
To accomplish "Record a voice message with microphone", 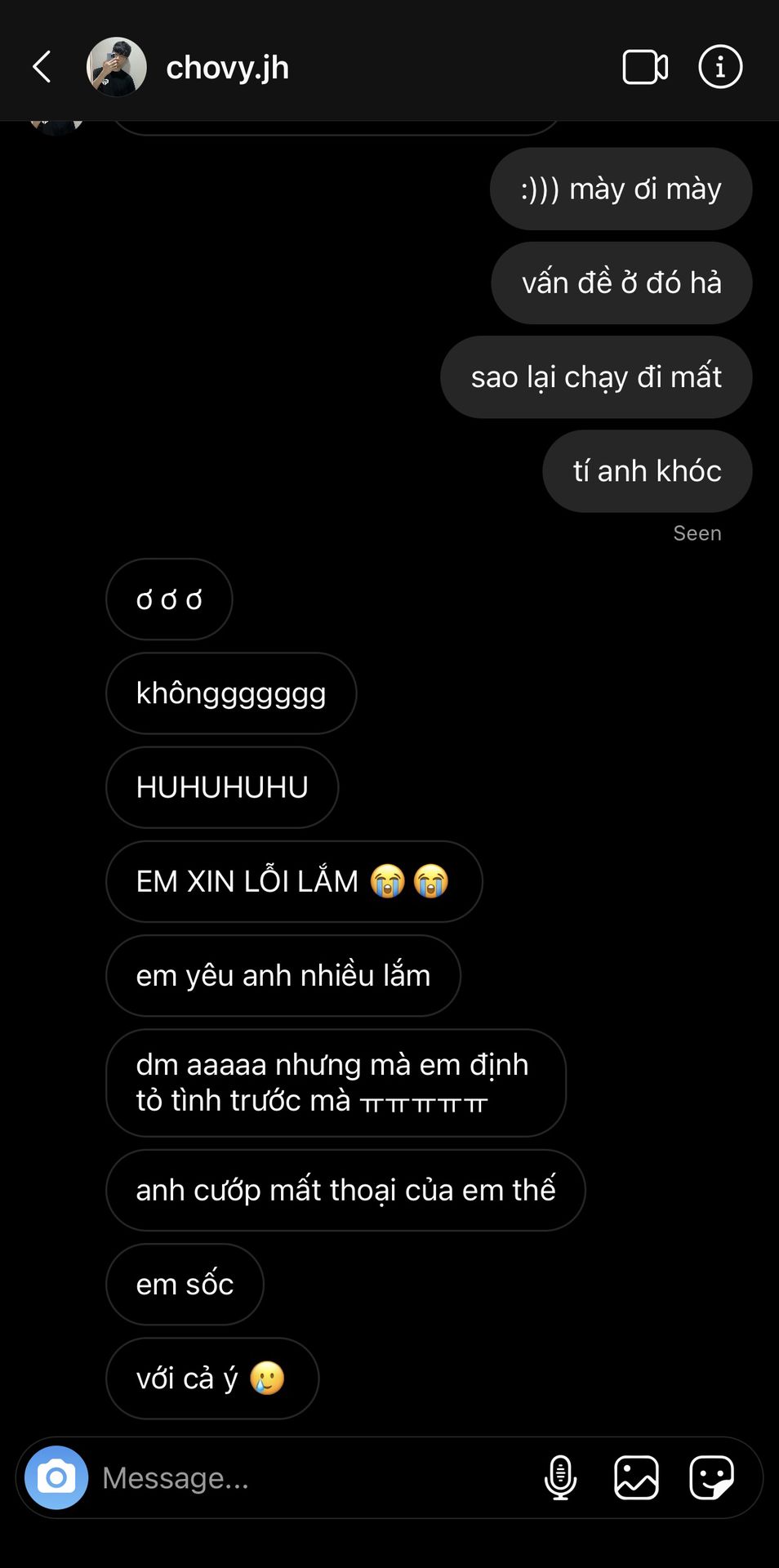I will click(x=560, y=1477).
